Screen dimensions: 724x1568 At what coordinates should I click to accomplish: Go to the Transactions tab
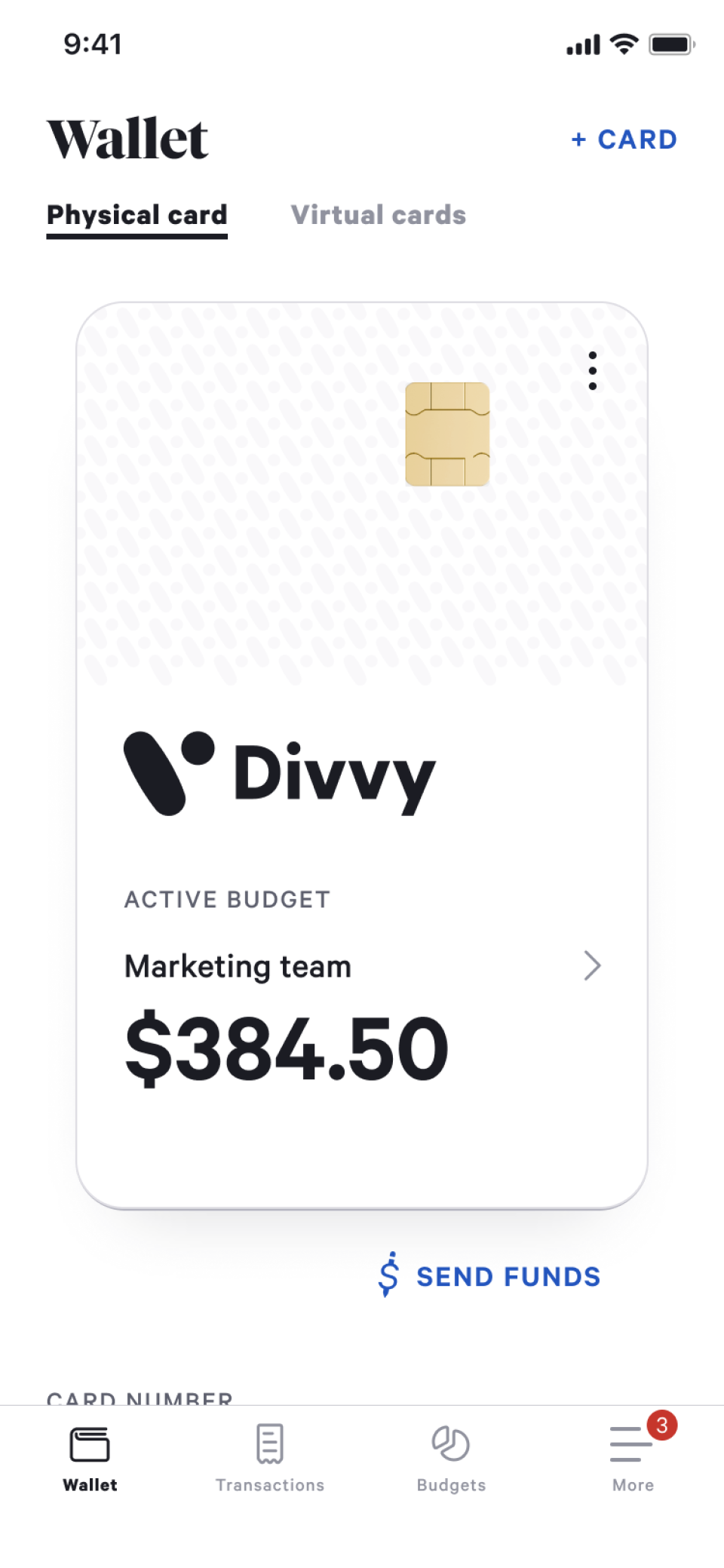coord(270,1458)
